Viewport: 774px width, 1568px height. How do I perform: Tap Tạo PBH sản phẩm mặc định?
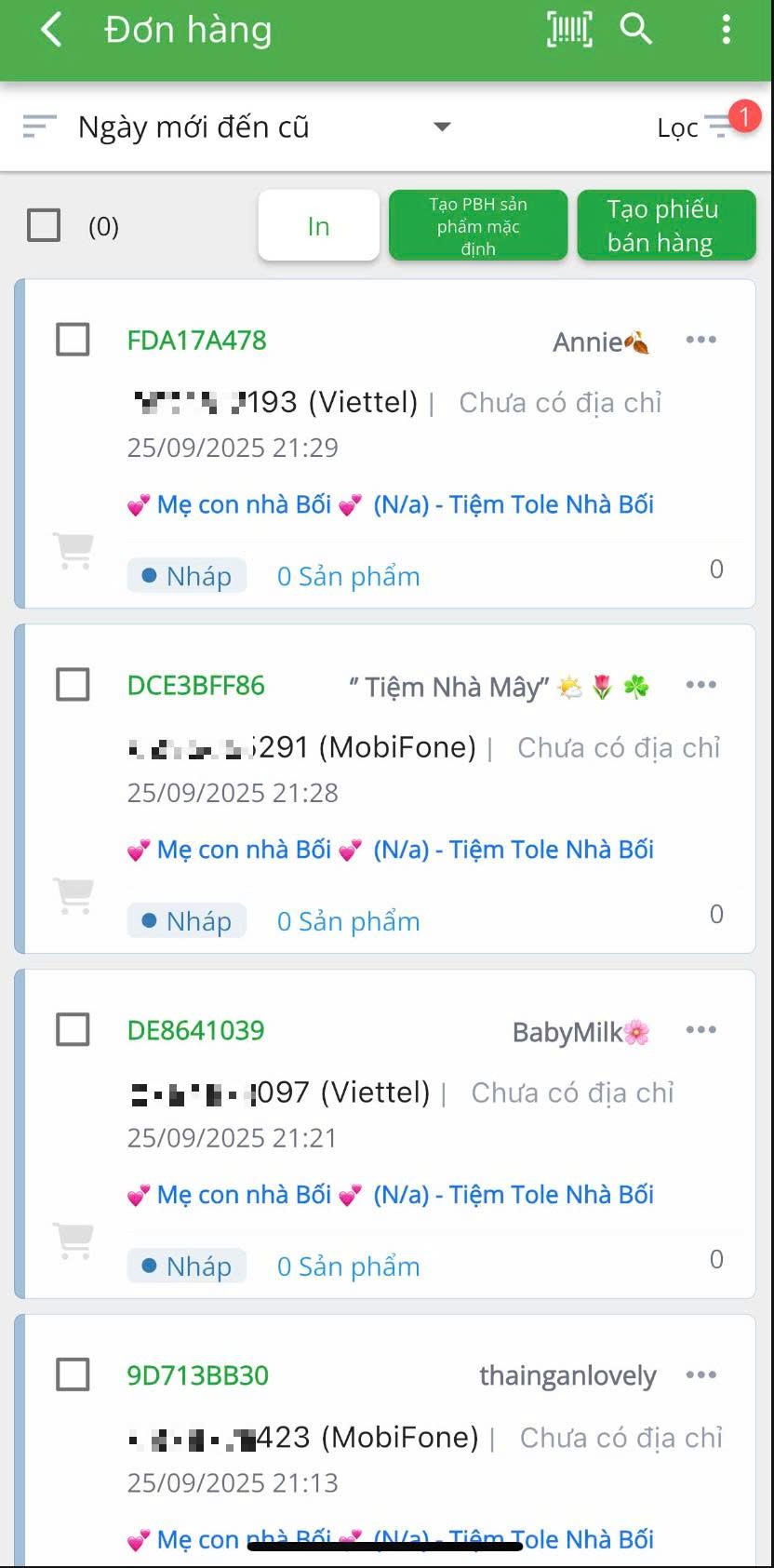pos(478,225)
